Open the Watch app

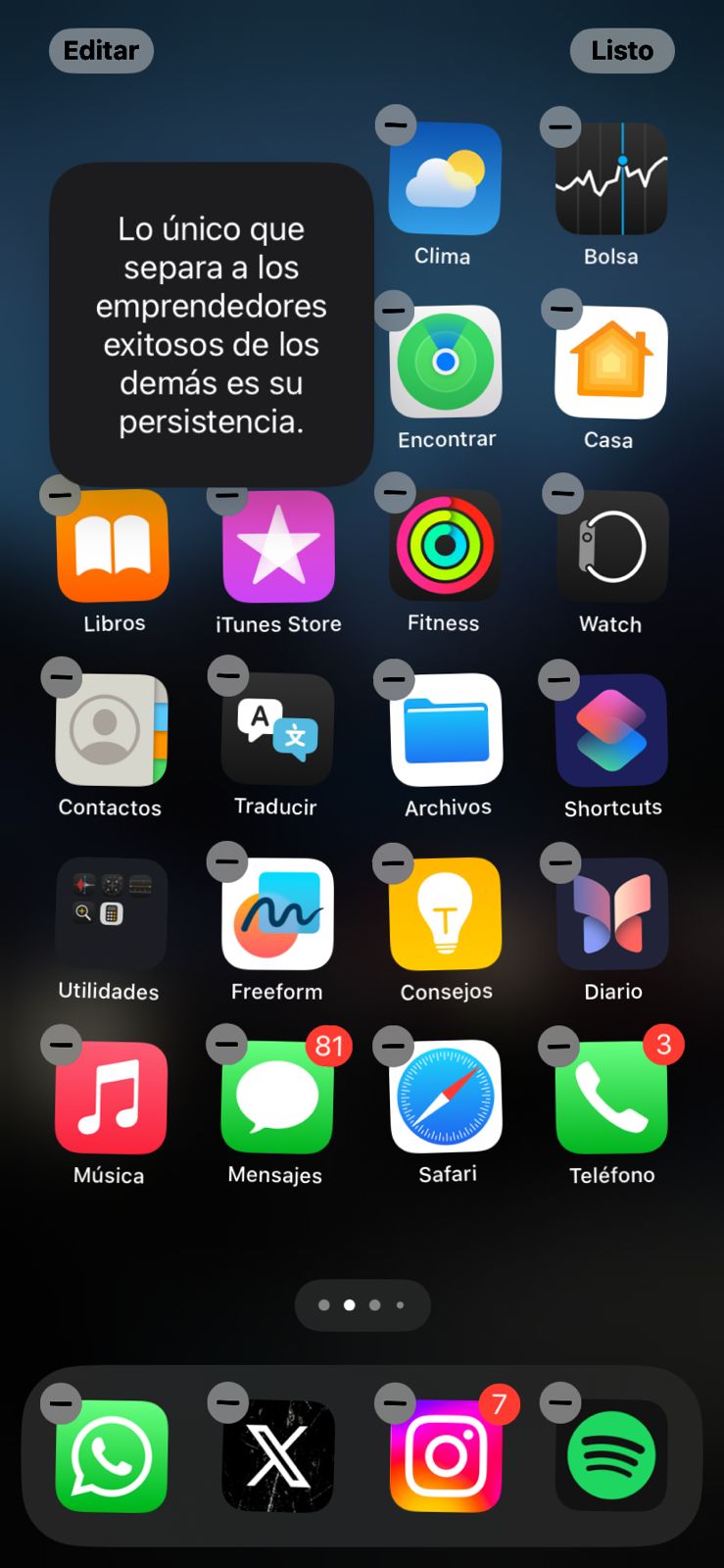(609, 546)
